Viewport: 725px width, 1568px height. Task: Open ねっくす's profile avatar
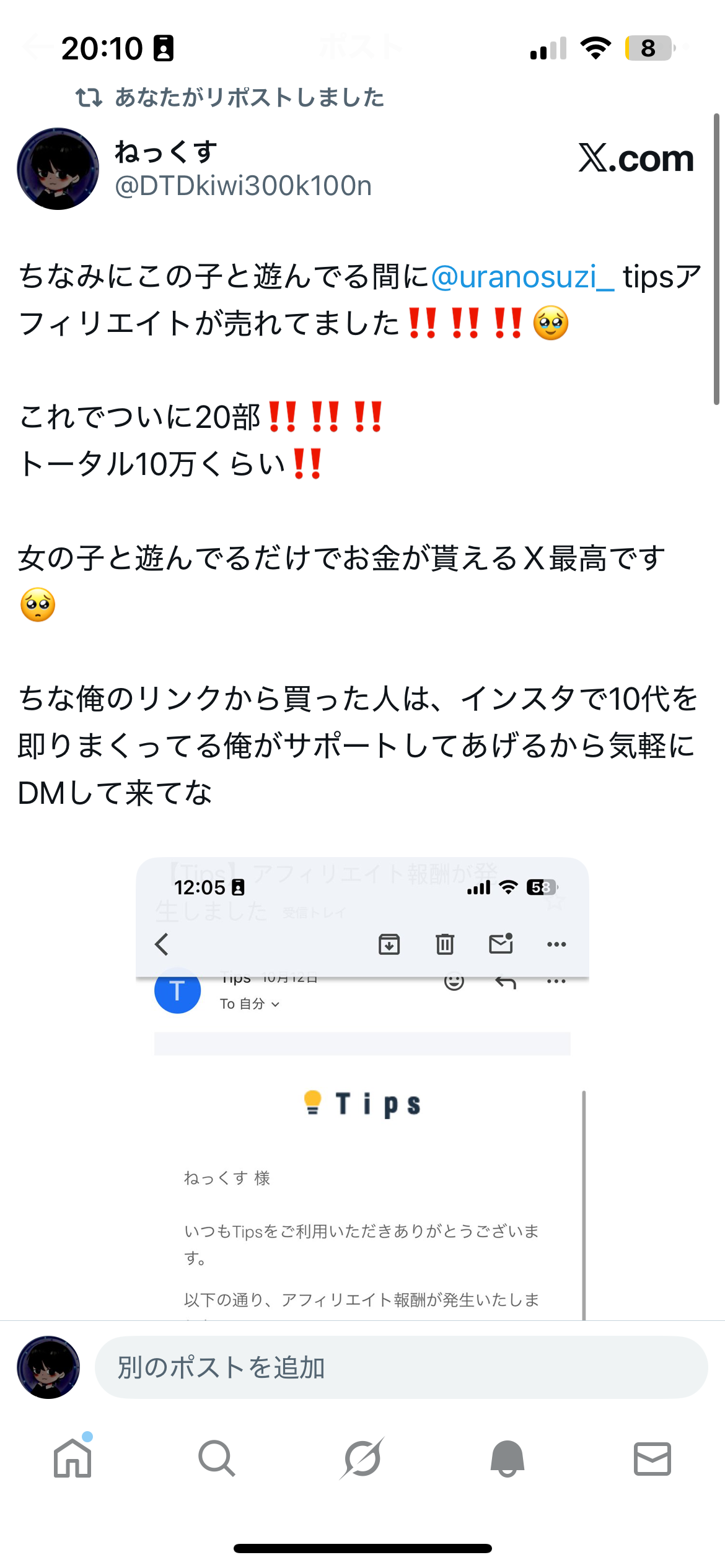pos(58,169)
